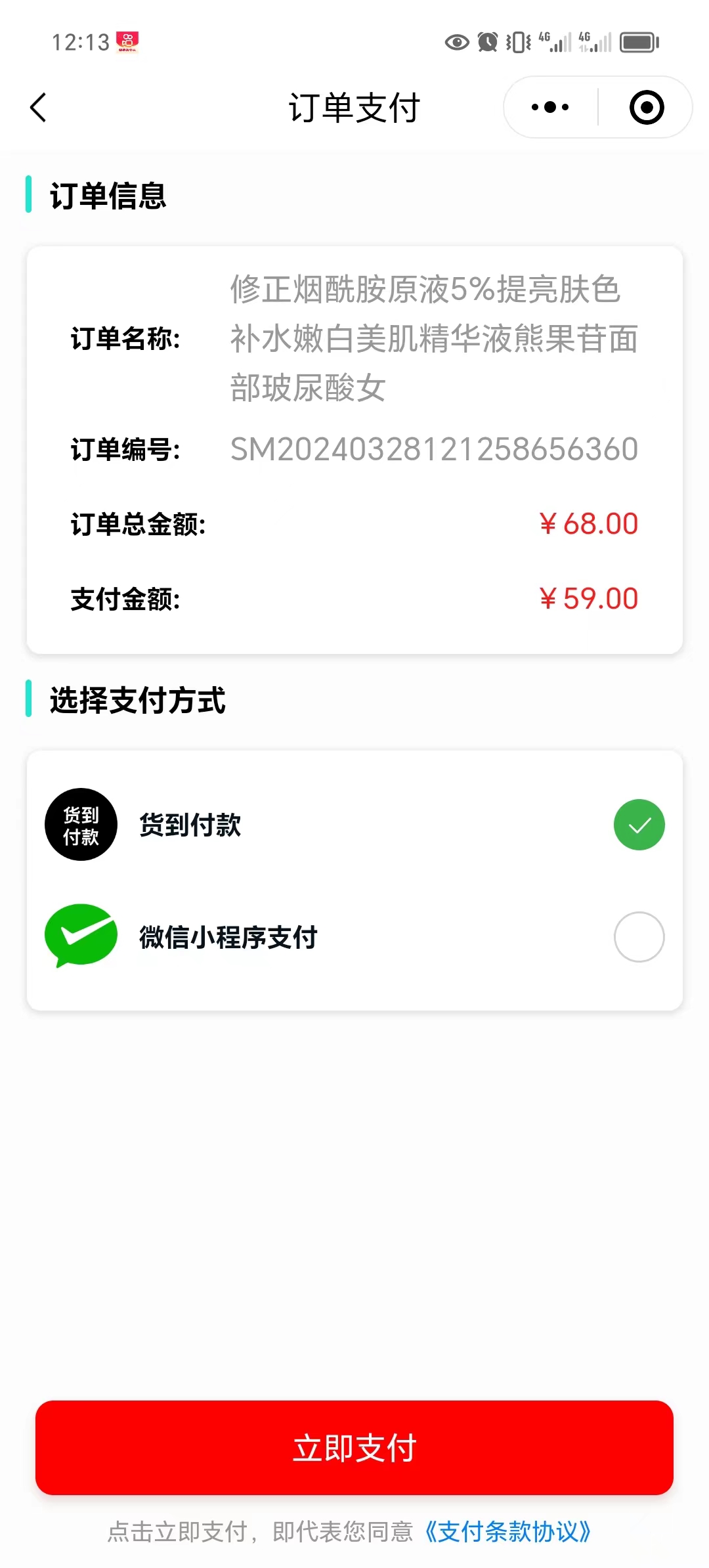
Task: Tap the 选择支付方式 section header
Action: tap(137, 702)
